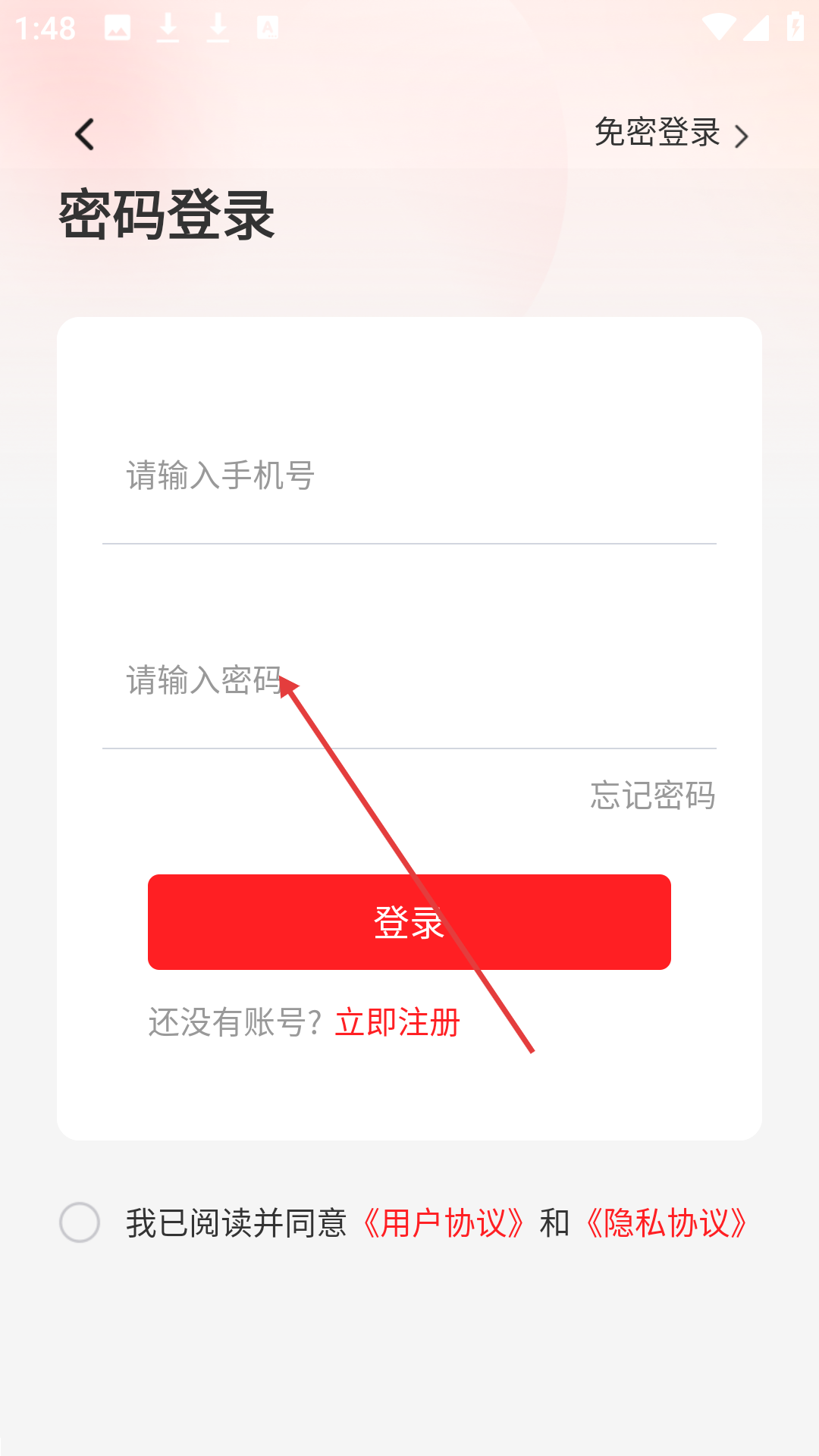Go back using the top-left arrow
Viewport: 819px width, 1456px height.
click(x=85, y=134)
